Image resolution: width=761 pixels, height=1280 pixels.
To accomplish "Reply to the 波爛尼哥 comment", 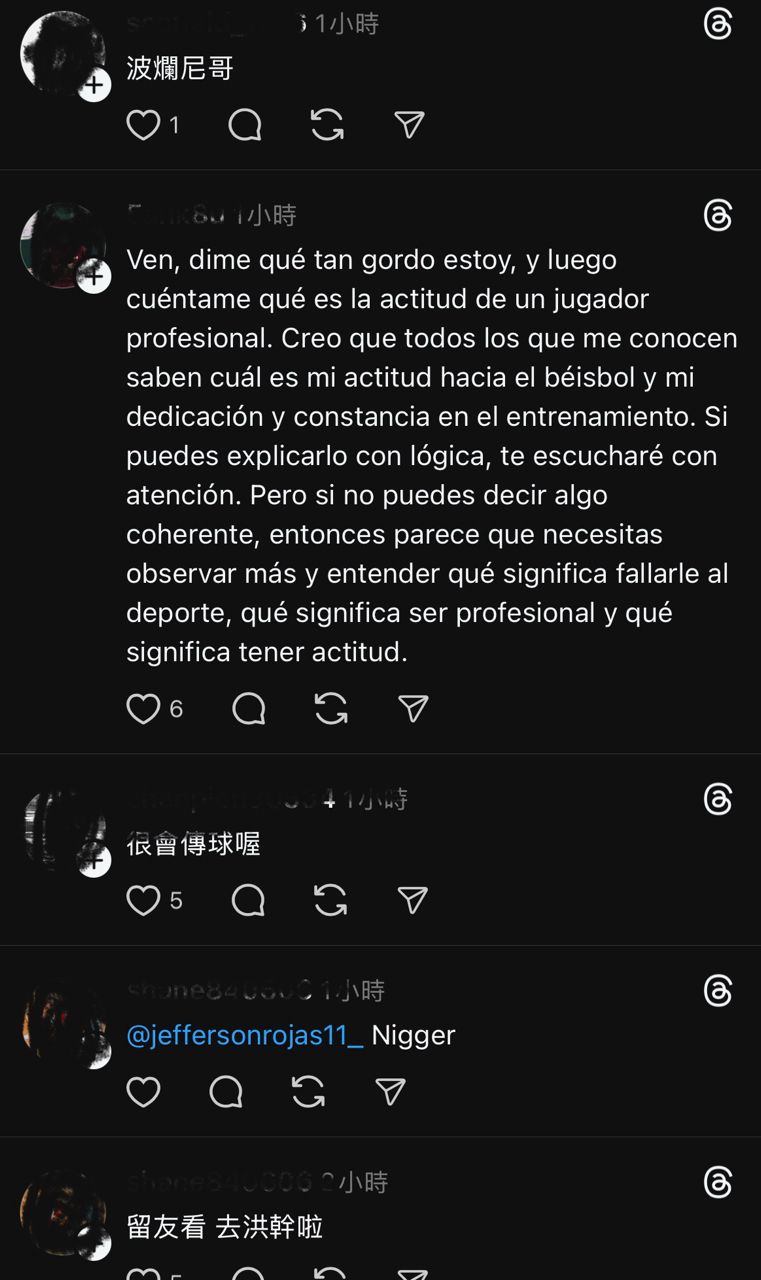I will click(244, 125).
